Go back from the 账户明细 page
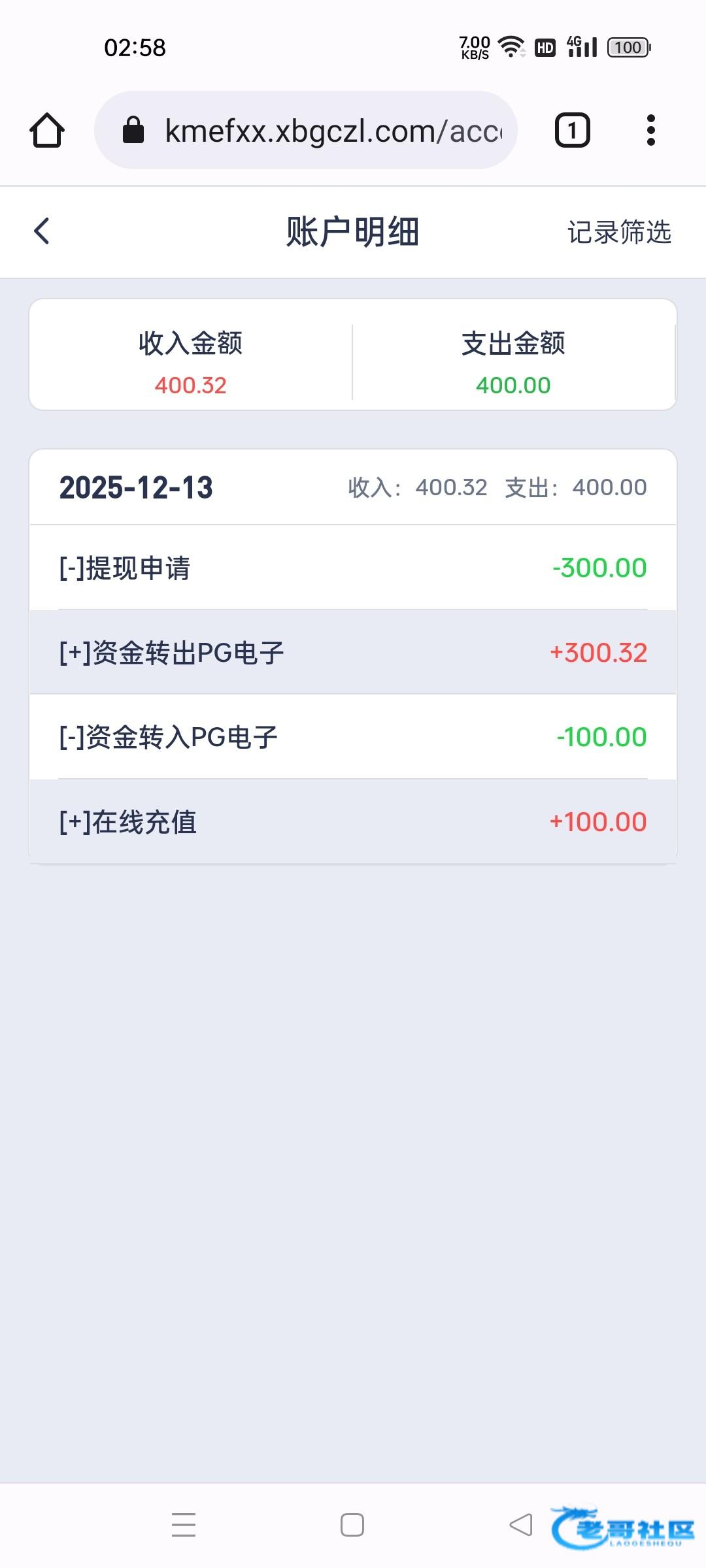706x1568 pixels. click(42, 231)
